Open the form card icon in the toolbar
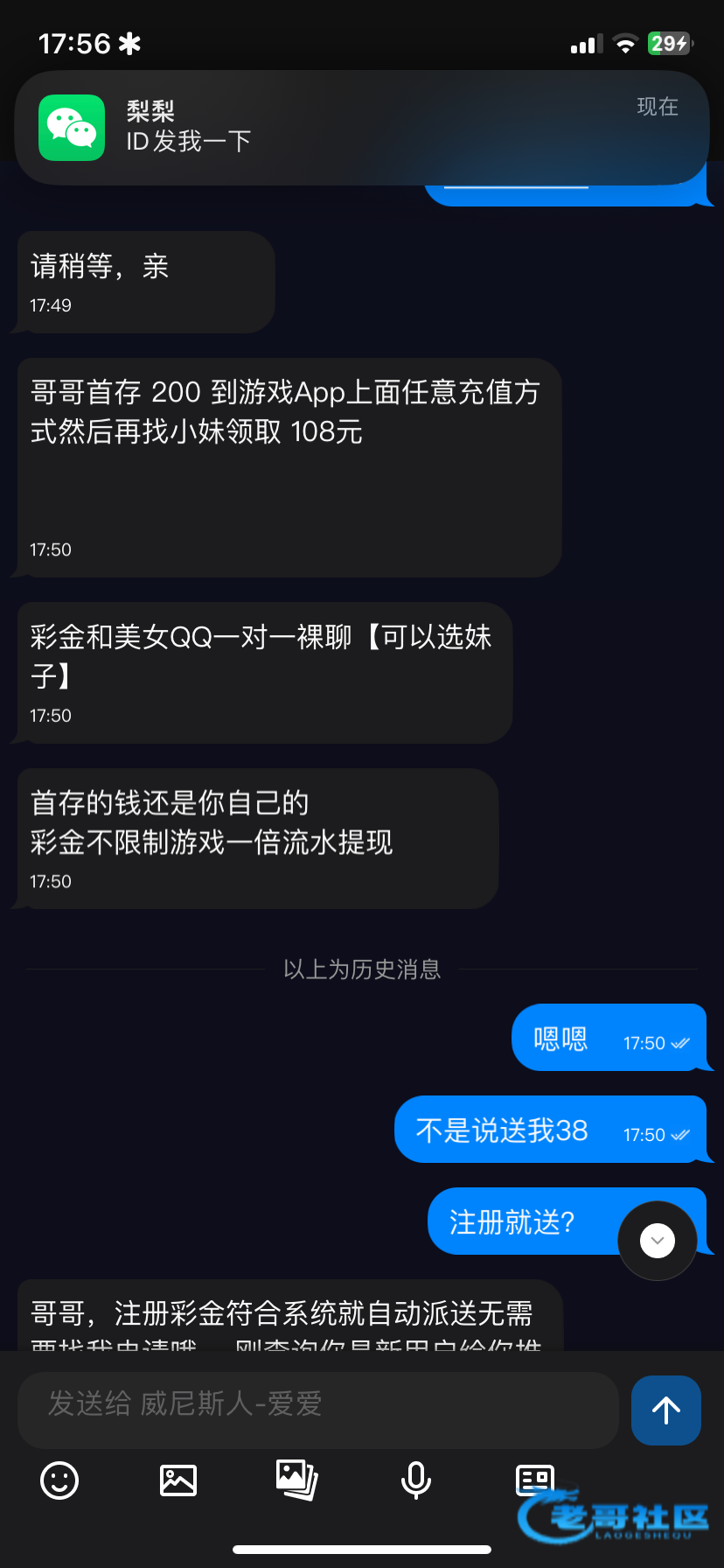Image resolution: width=724 pixels, height=1568 pixels. pyautogui.click(x=534, y=1480)
